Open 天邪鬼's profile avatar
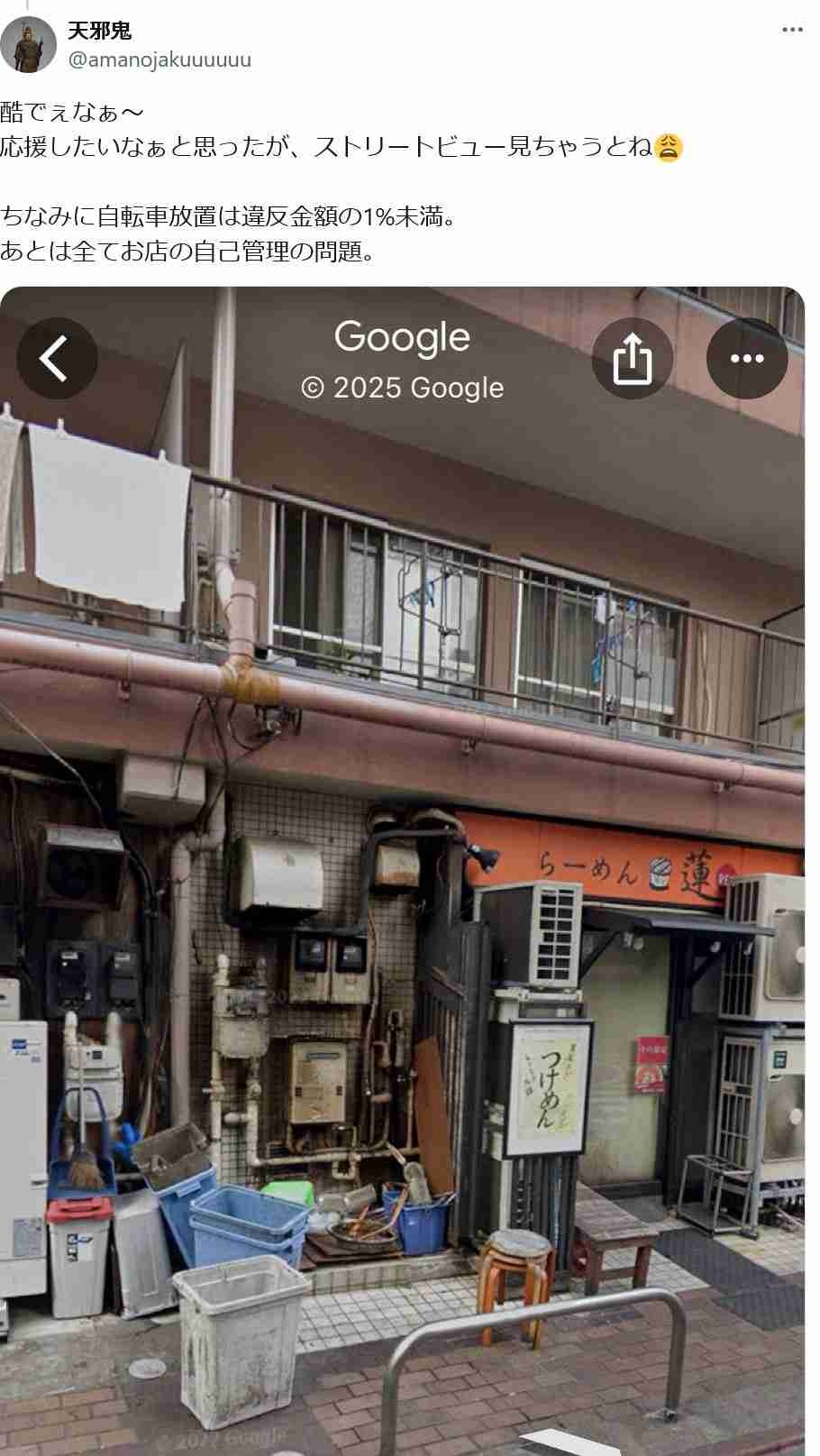 point(28,44)
